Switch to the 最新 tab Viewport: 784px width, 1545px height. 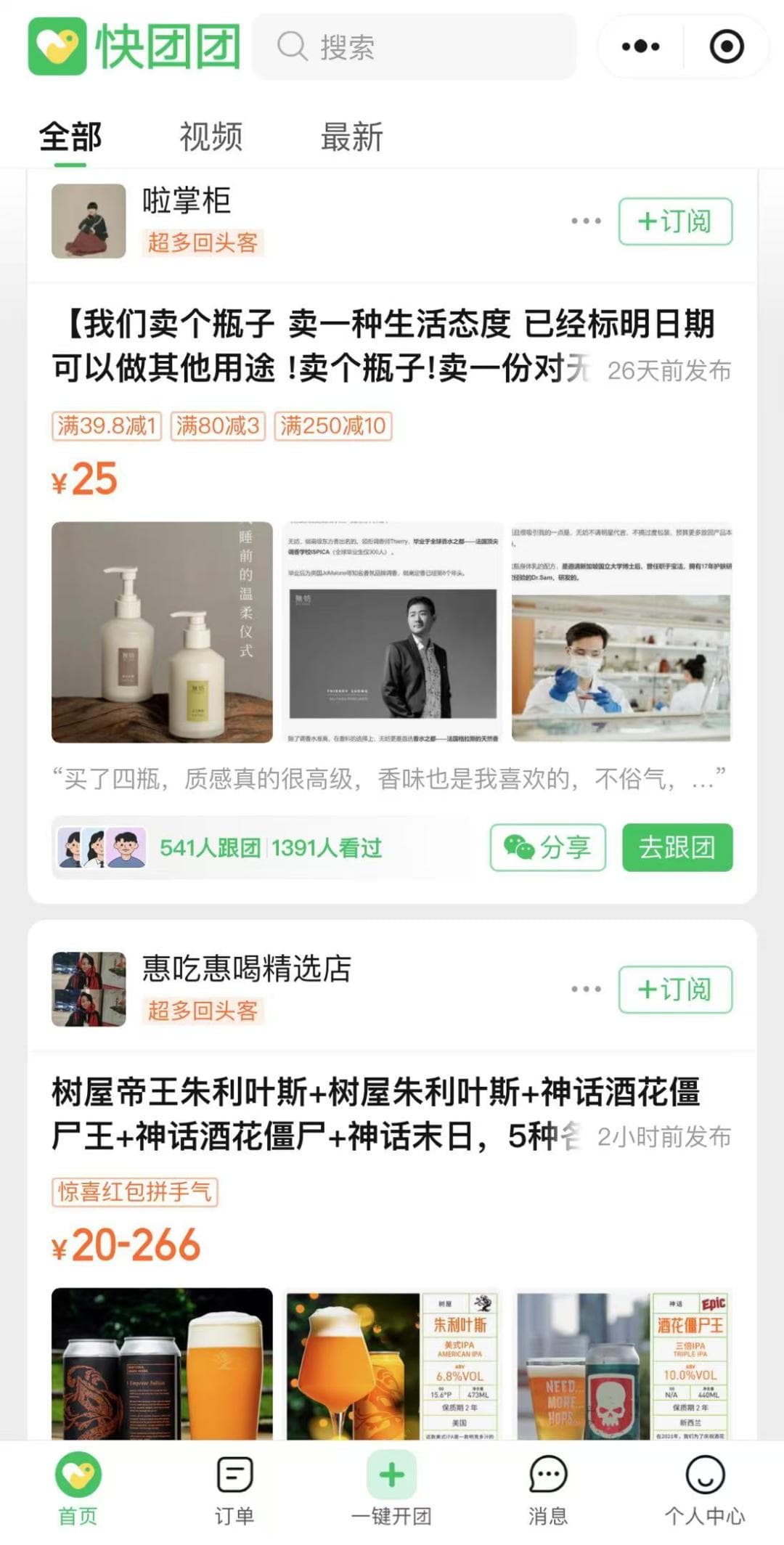352,137
